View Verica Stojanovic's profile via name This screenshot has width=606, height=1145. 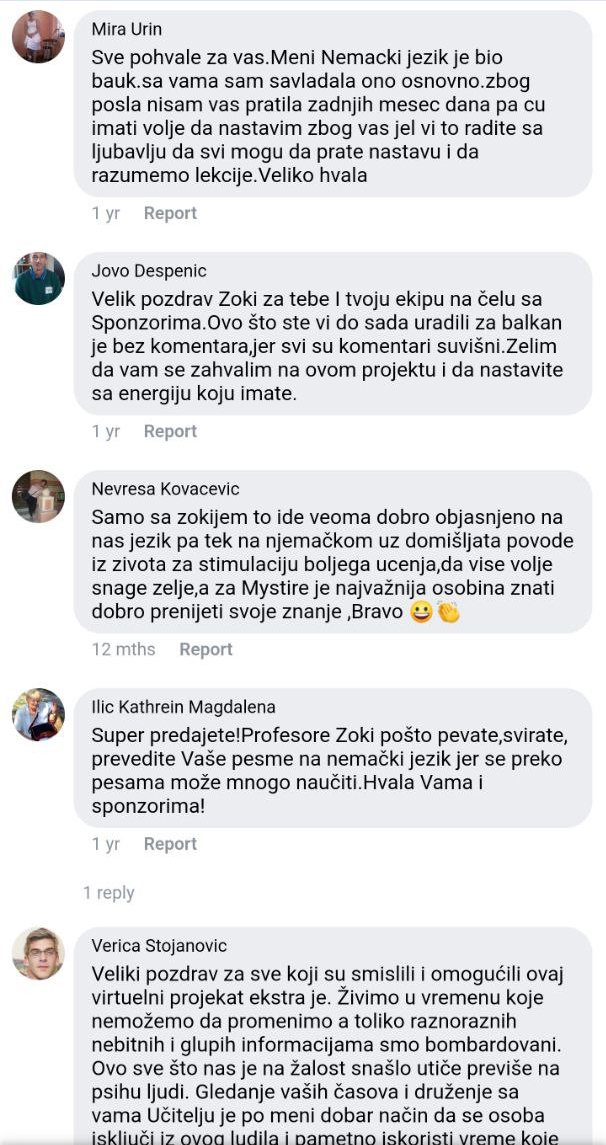(159, 945)
